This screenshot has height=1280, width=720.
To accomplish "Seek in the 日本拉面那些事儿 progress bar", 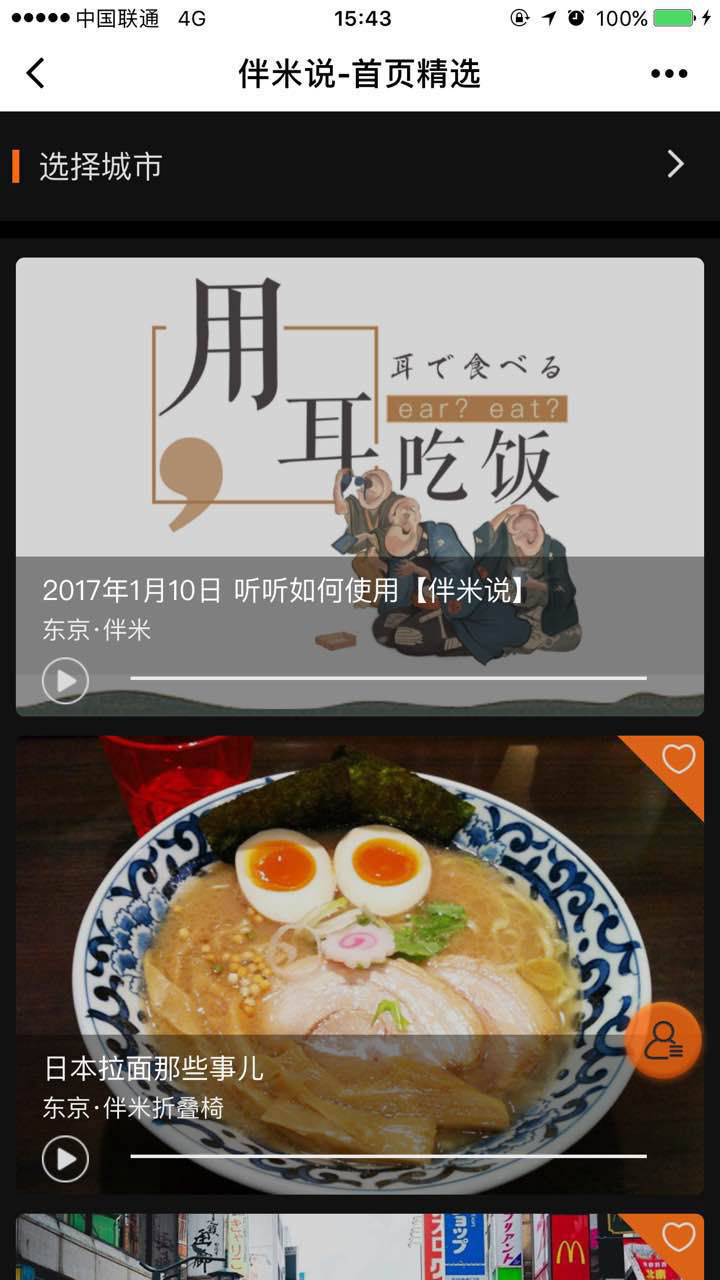I will [x=388, y=1157].
